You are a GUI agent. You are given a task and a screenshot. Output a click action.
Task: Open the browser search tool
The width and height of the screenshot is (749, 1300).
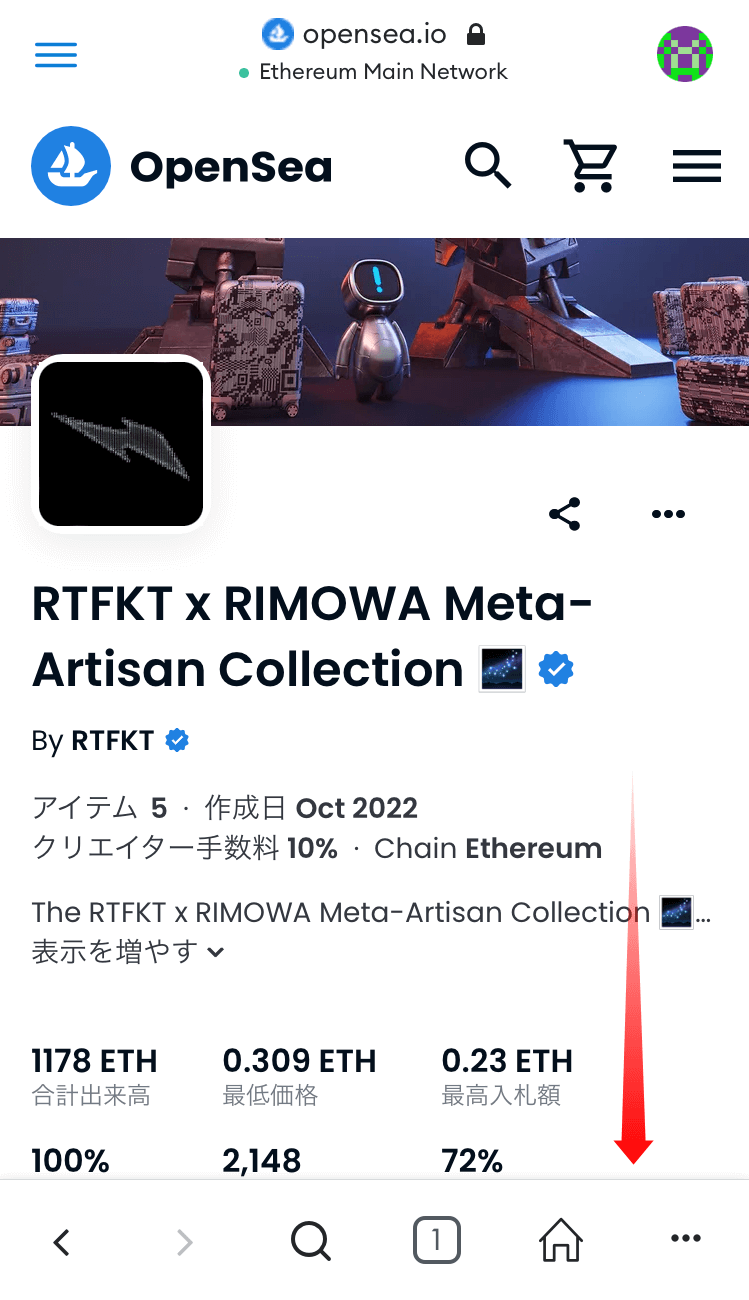[310, 1242]
